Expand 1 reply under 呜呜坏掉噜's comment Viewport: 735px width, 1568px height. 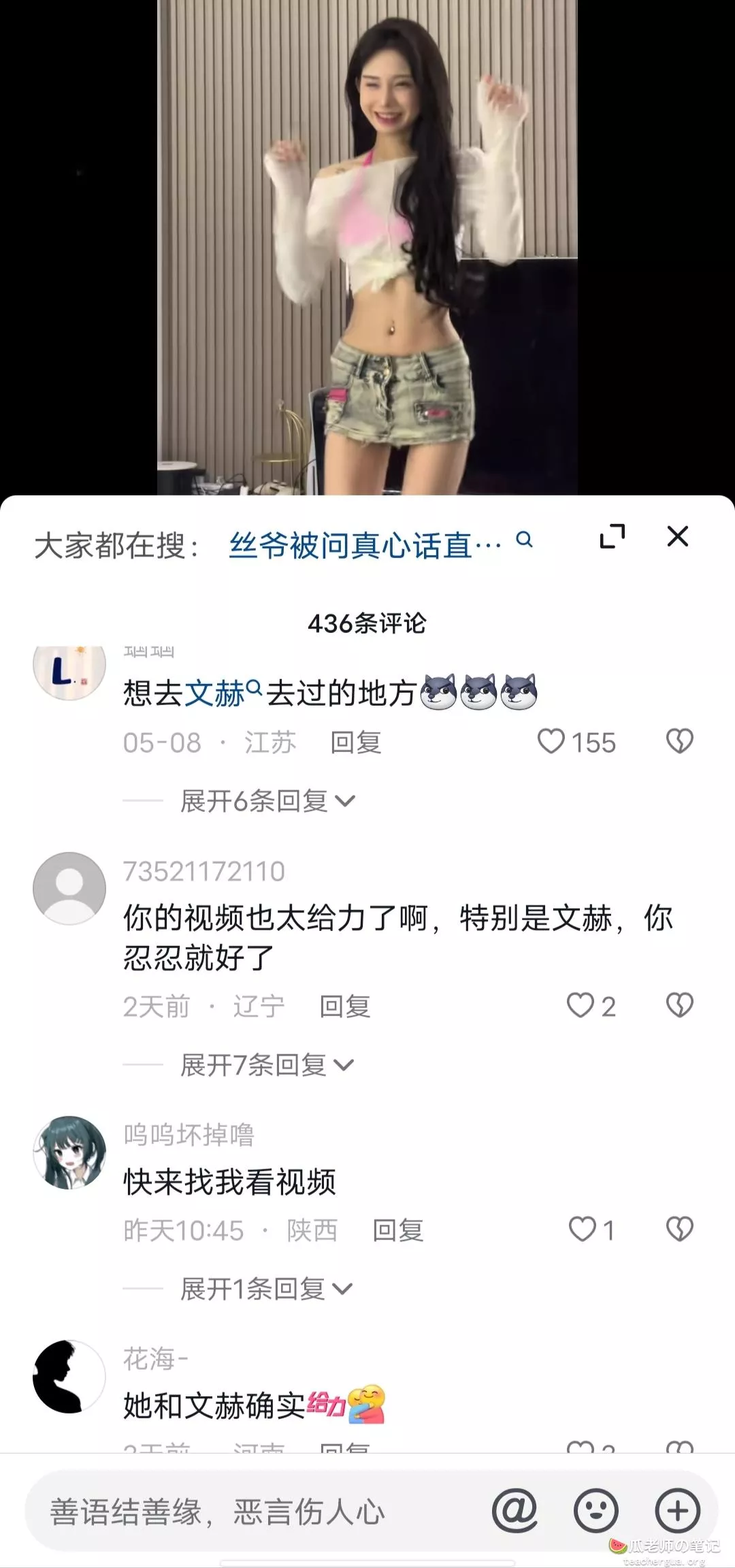click(x=266, y=1289)
